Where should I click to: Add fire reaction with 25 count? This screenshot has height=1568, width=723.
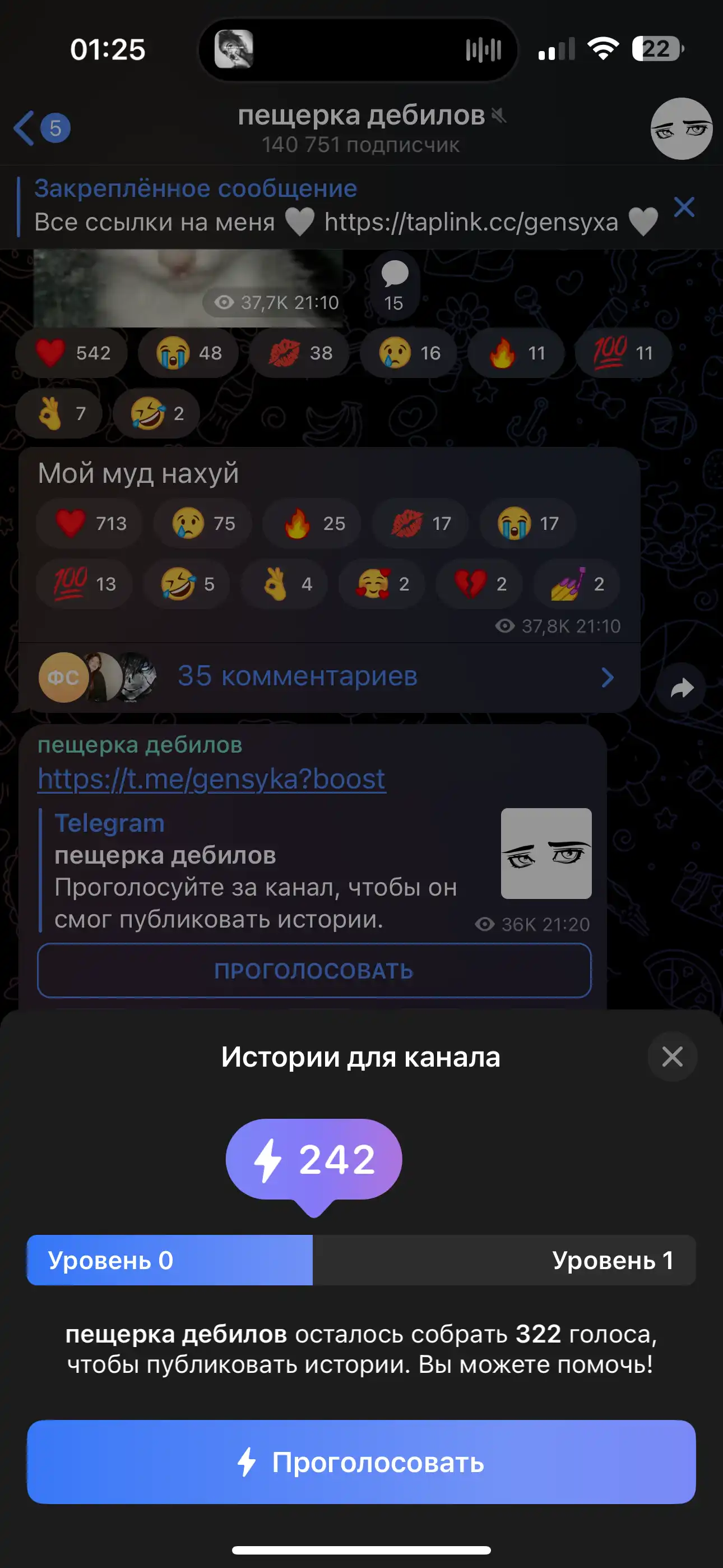(312, 523)
